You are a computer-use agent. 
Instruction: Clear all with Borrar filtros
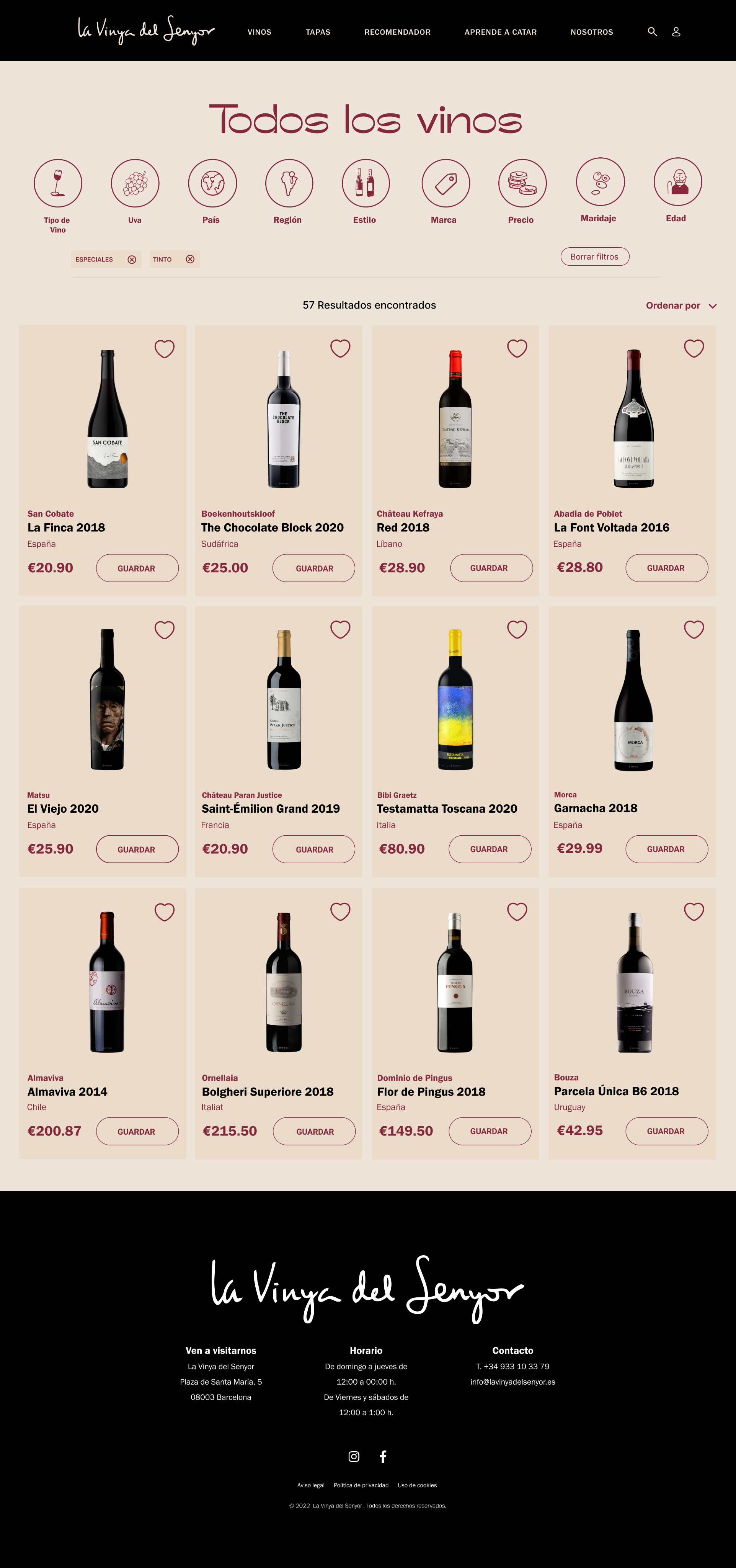tap(594, 257)
